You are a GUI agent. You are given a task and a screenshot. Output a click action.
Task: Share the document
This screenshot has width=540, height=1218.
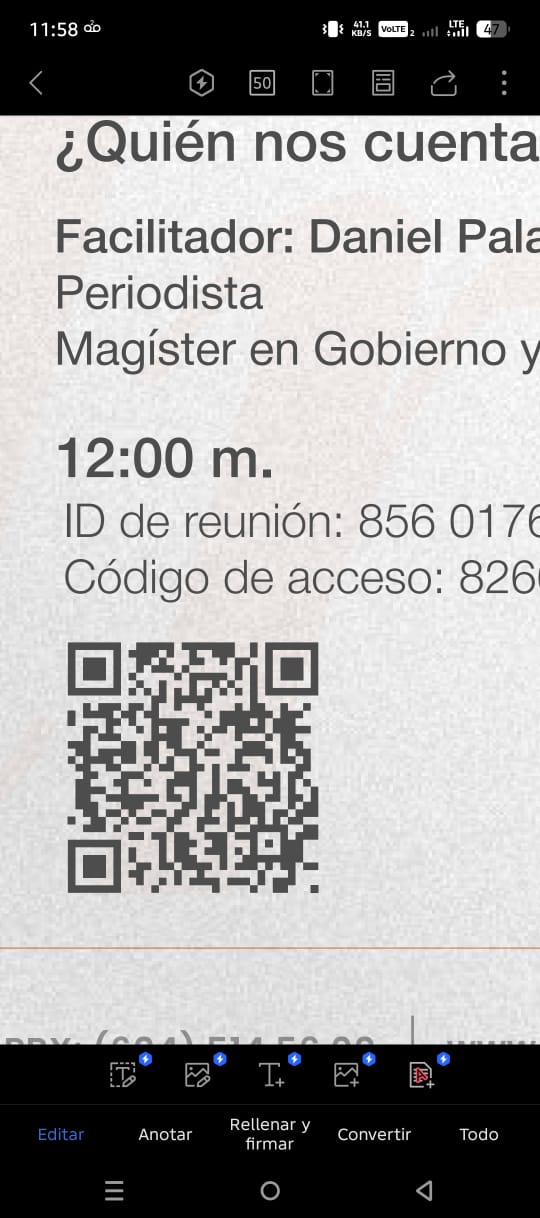(443, 83)
